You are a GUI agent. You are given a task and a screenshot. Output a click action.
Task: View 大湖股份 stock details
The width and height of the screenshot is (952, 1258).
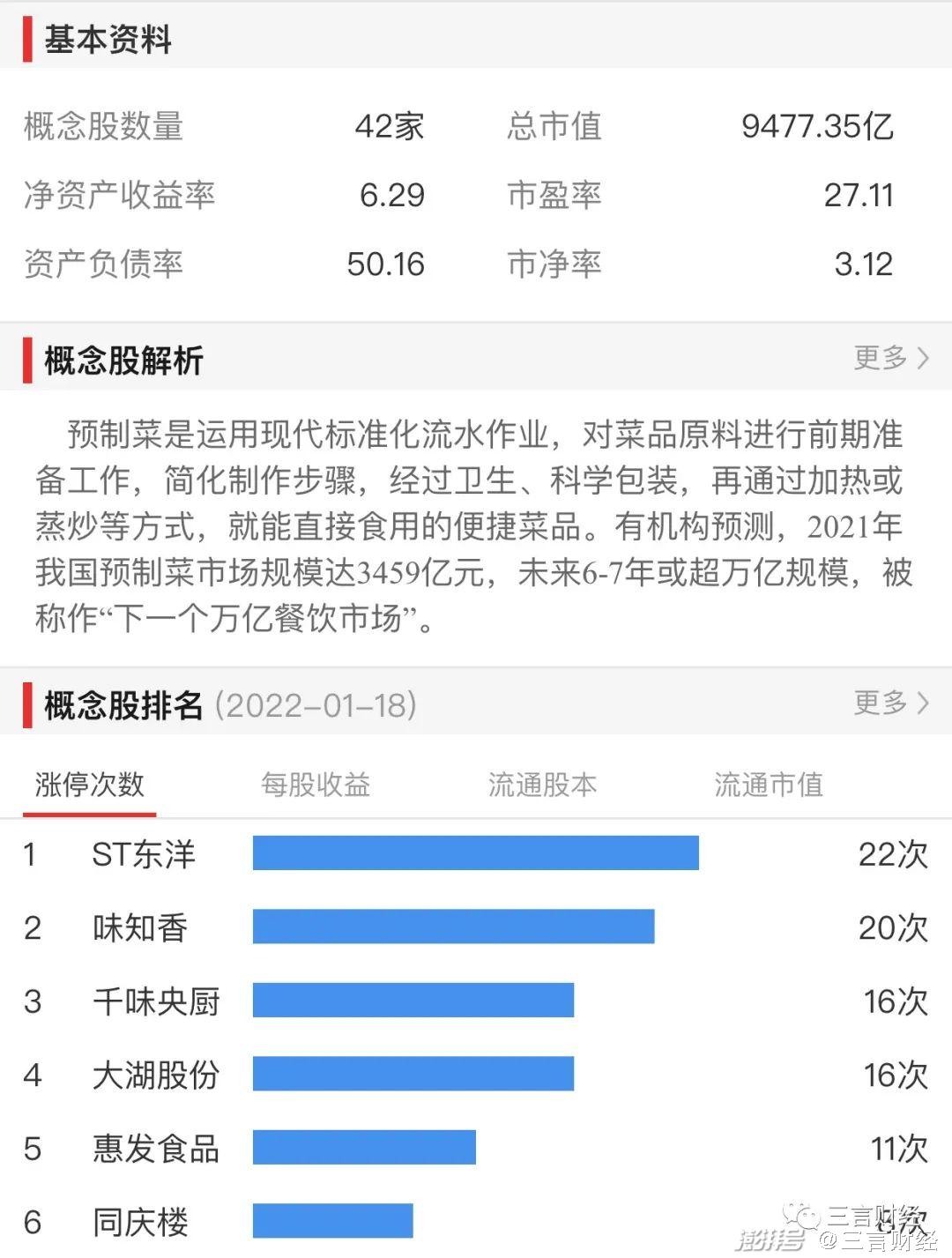coord(156,1075)
